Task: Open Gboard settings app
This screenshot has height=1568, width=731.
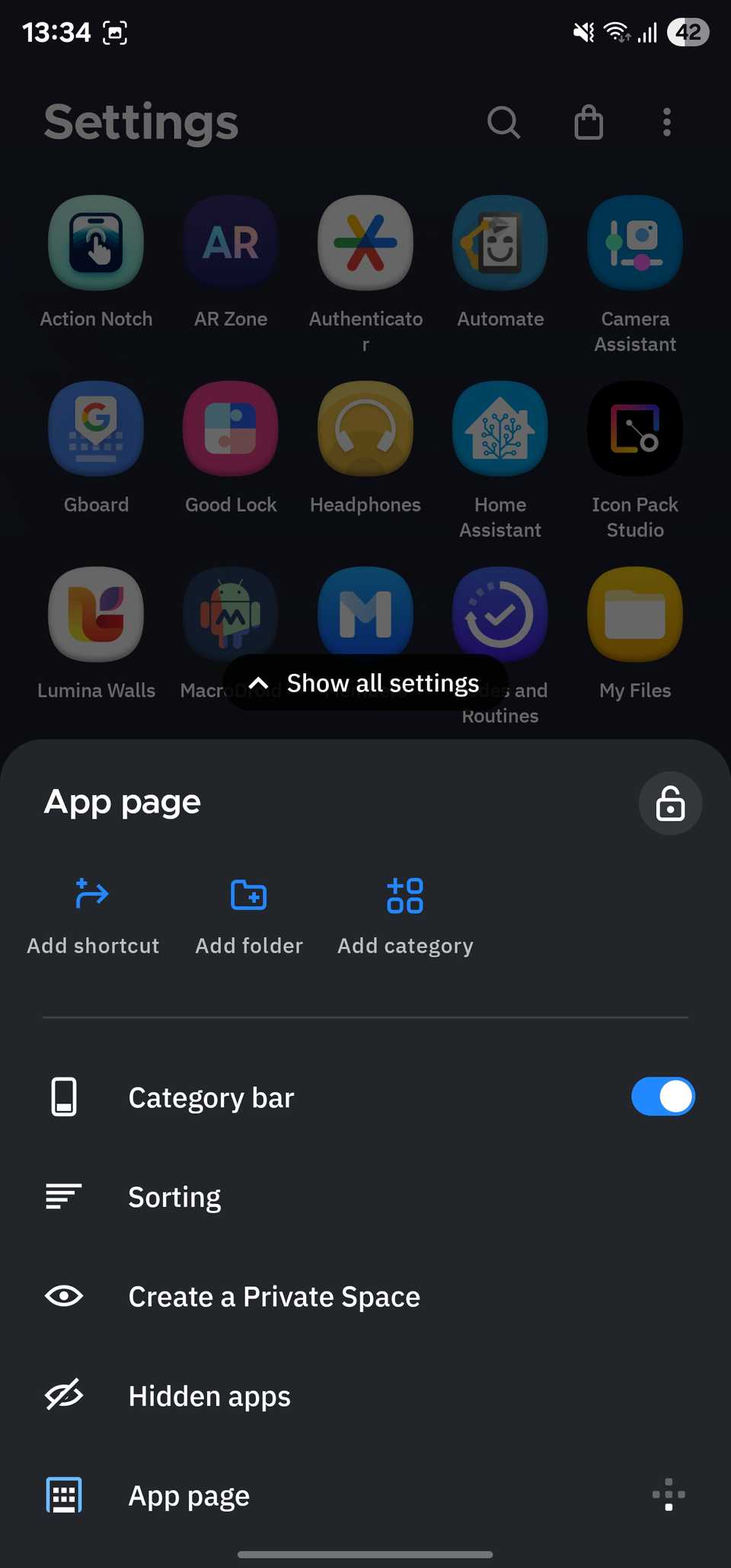Action: tap(96, 428)
